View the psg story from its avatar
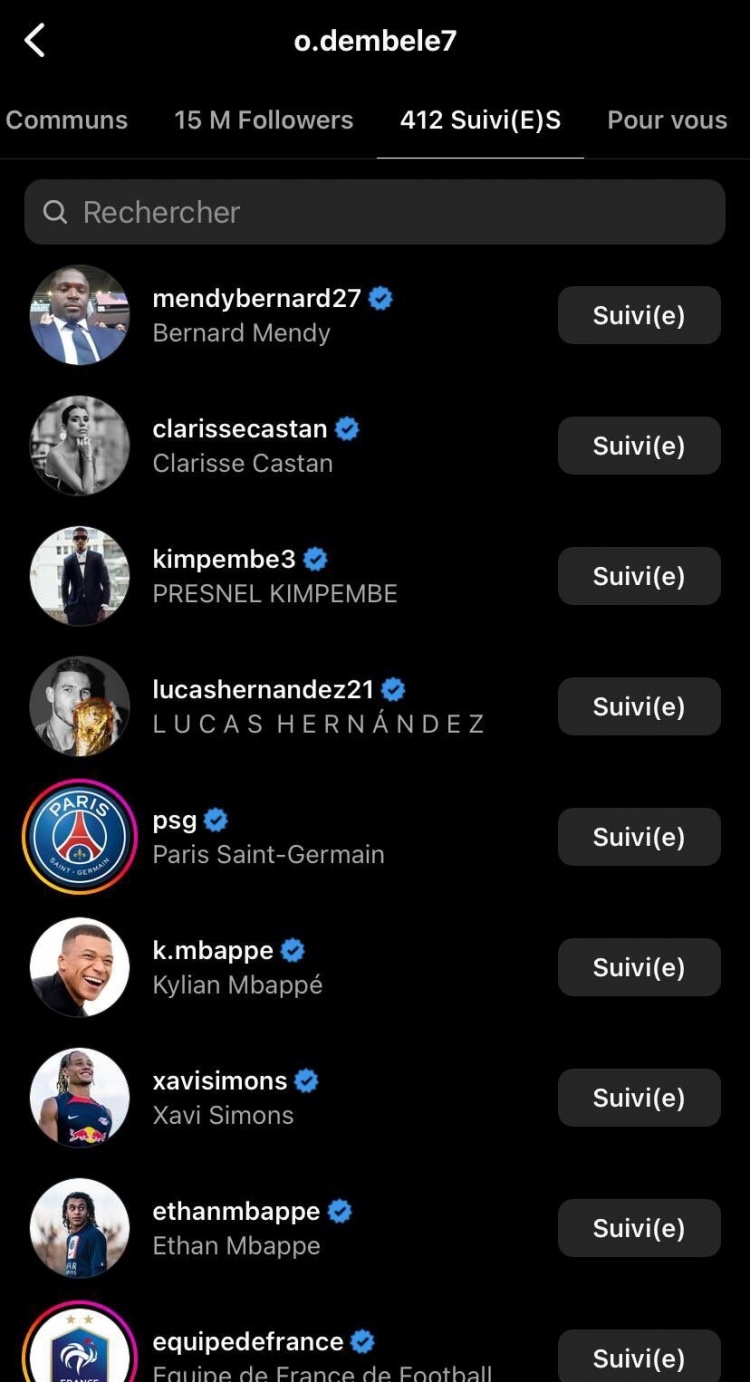 (80, 837)
